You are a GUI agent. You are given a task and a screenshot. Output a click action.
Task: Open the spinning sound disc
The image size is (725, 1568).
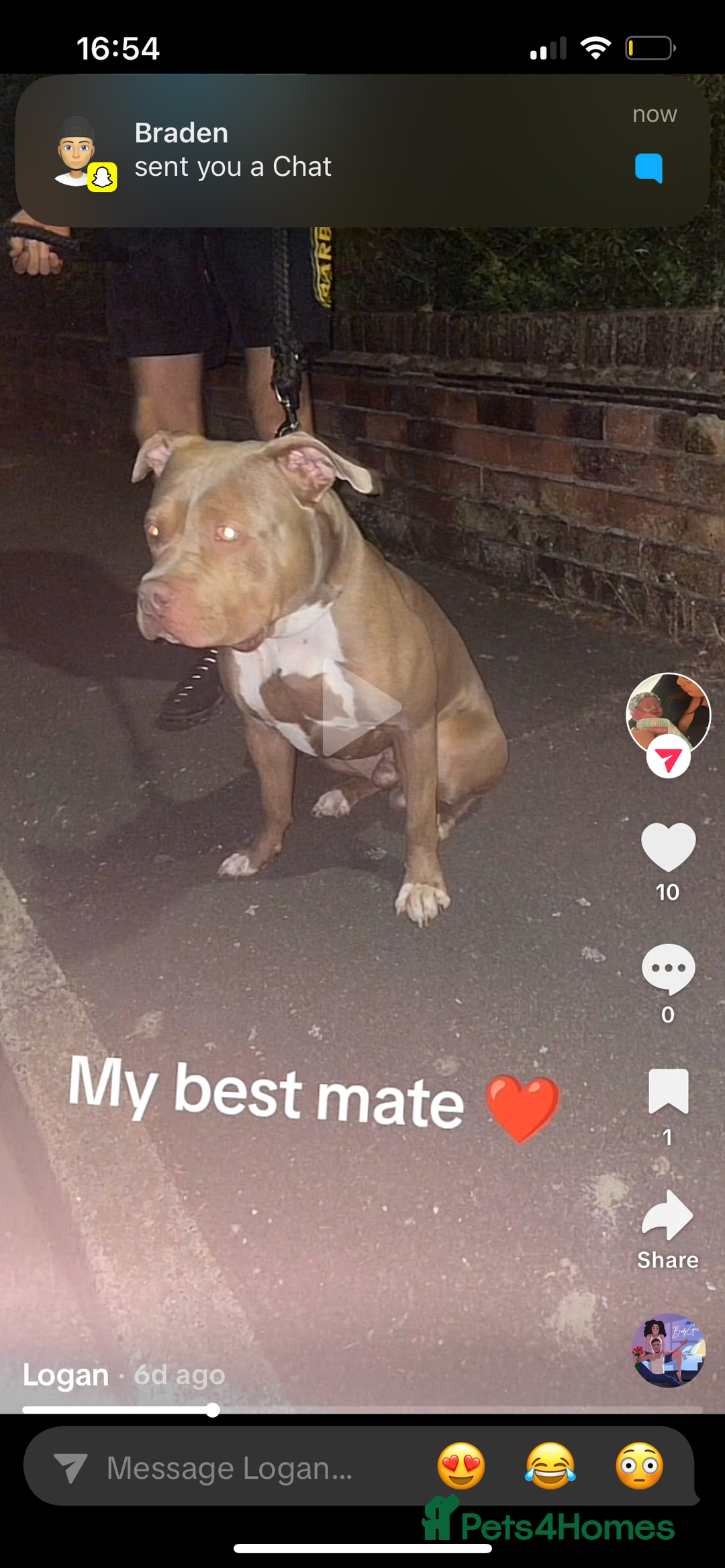[668, 1350]
